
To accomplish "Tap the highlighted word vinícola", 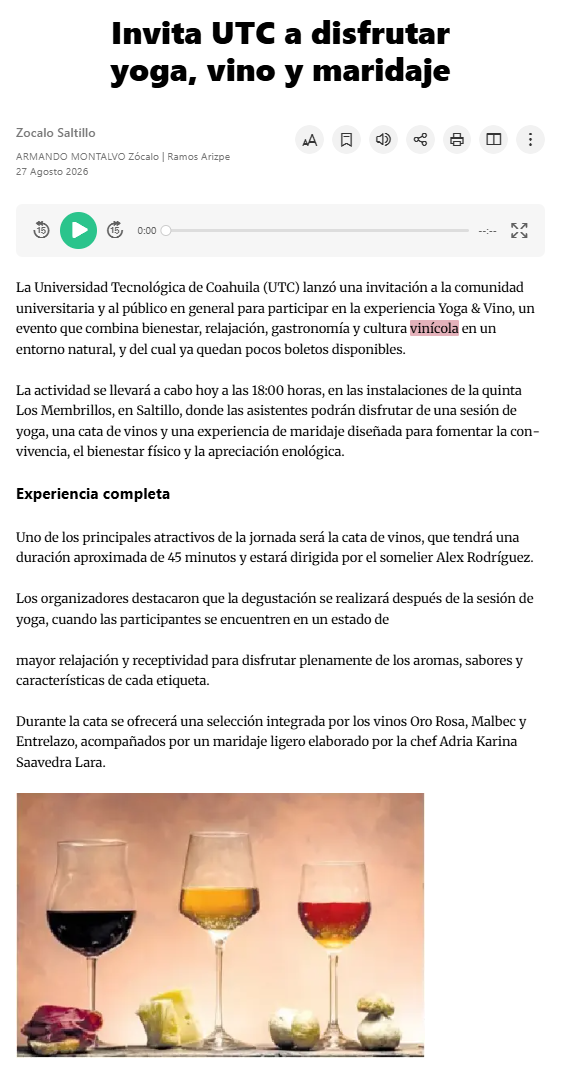I will pyautogui.click(x=434, y=328).
